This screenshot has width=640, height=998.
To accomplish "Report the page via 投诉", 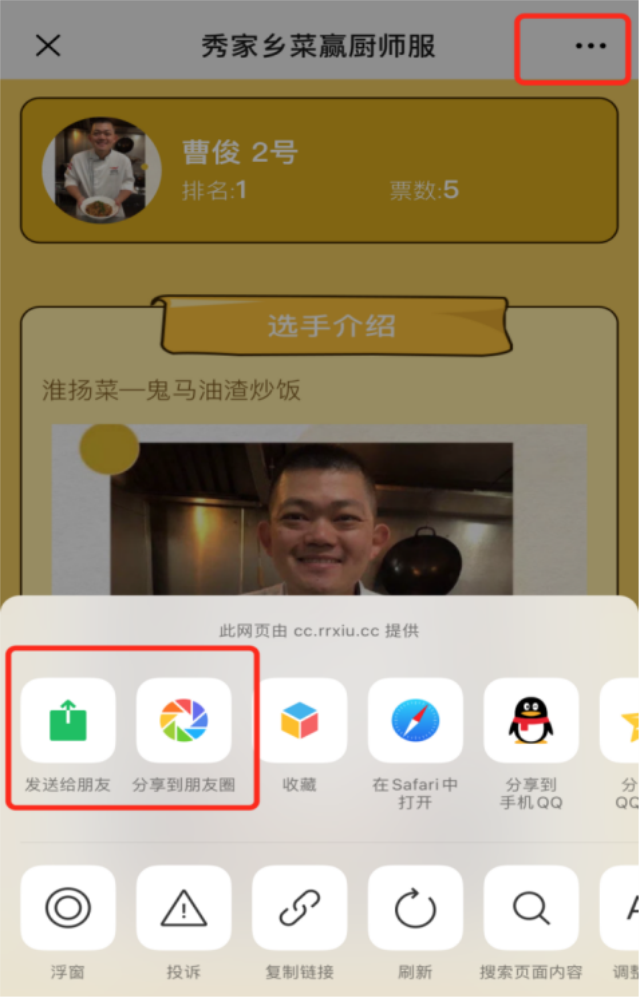I will pyautogui.click(x=184, y=908).
